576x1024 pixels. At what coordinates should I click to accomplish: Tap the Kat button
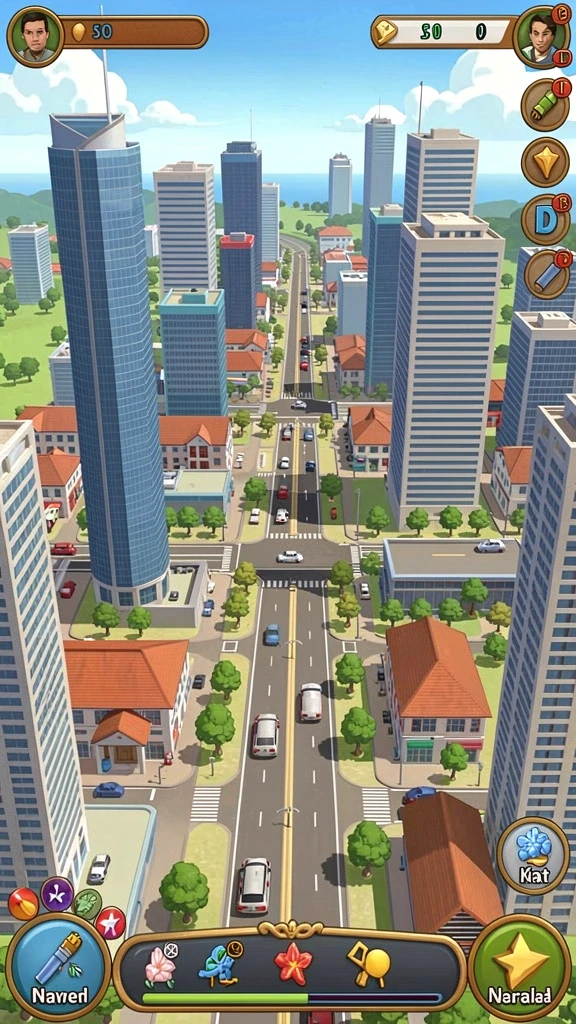tap(533, 856)
